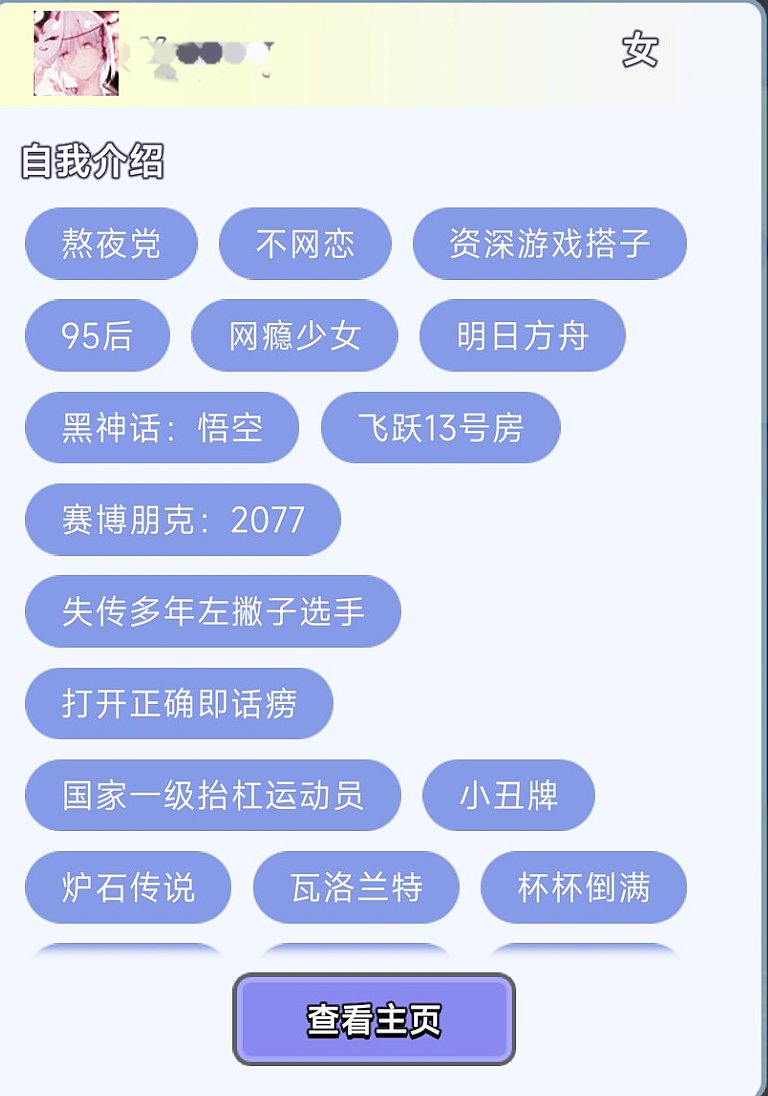
Task: Choose the 杯杯倒满 tag
Action: (584, 887)
